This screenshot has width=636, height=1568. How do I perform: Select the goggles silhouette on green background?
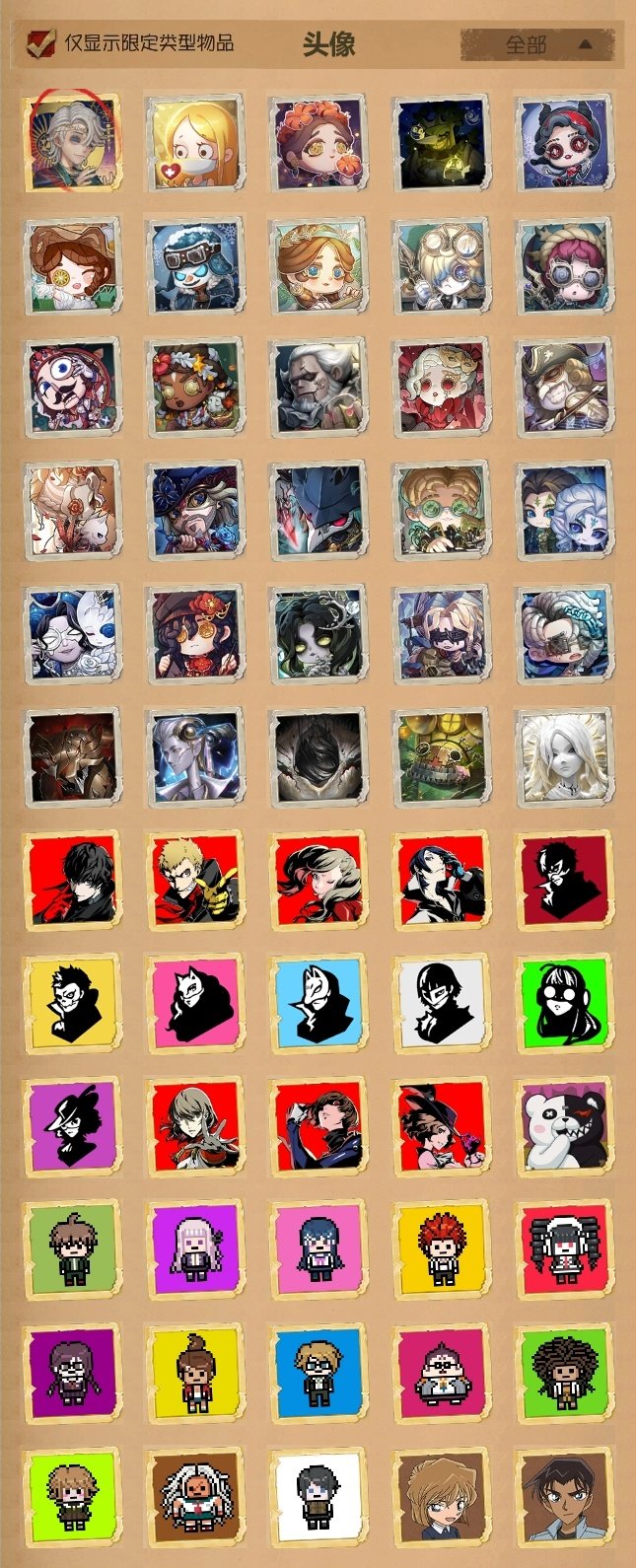[564, 1003]
